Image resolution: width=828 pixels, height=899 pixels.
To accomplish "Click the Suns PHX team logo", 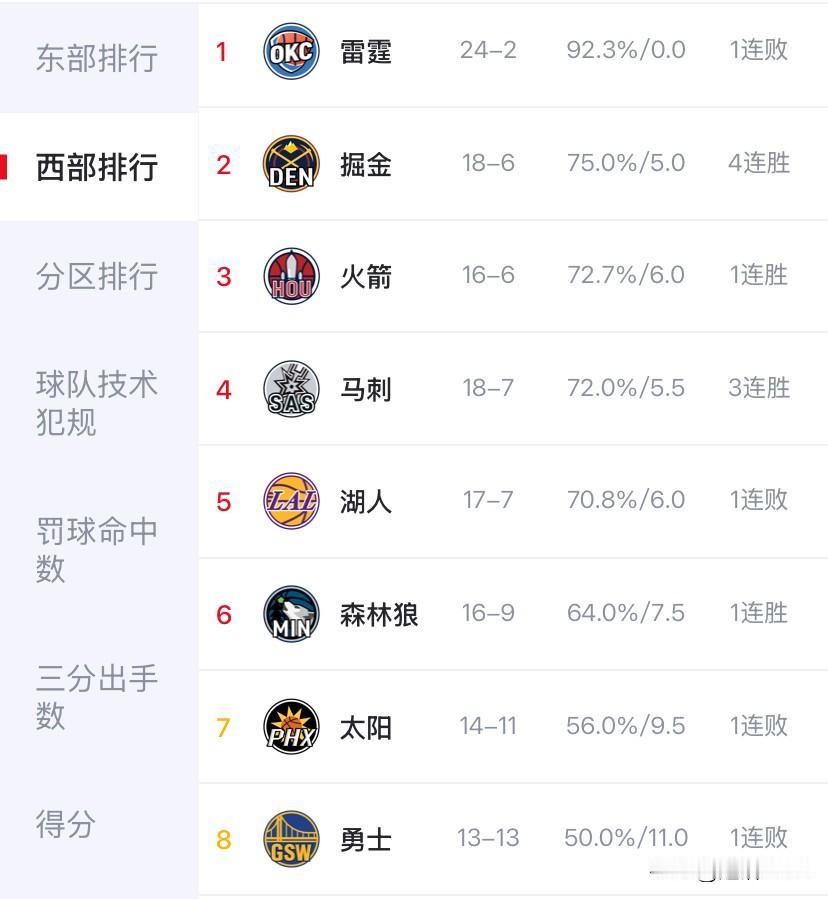I will 291,727.
